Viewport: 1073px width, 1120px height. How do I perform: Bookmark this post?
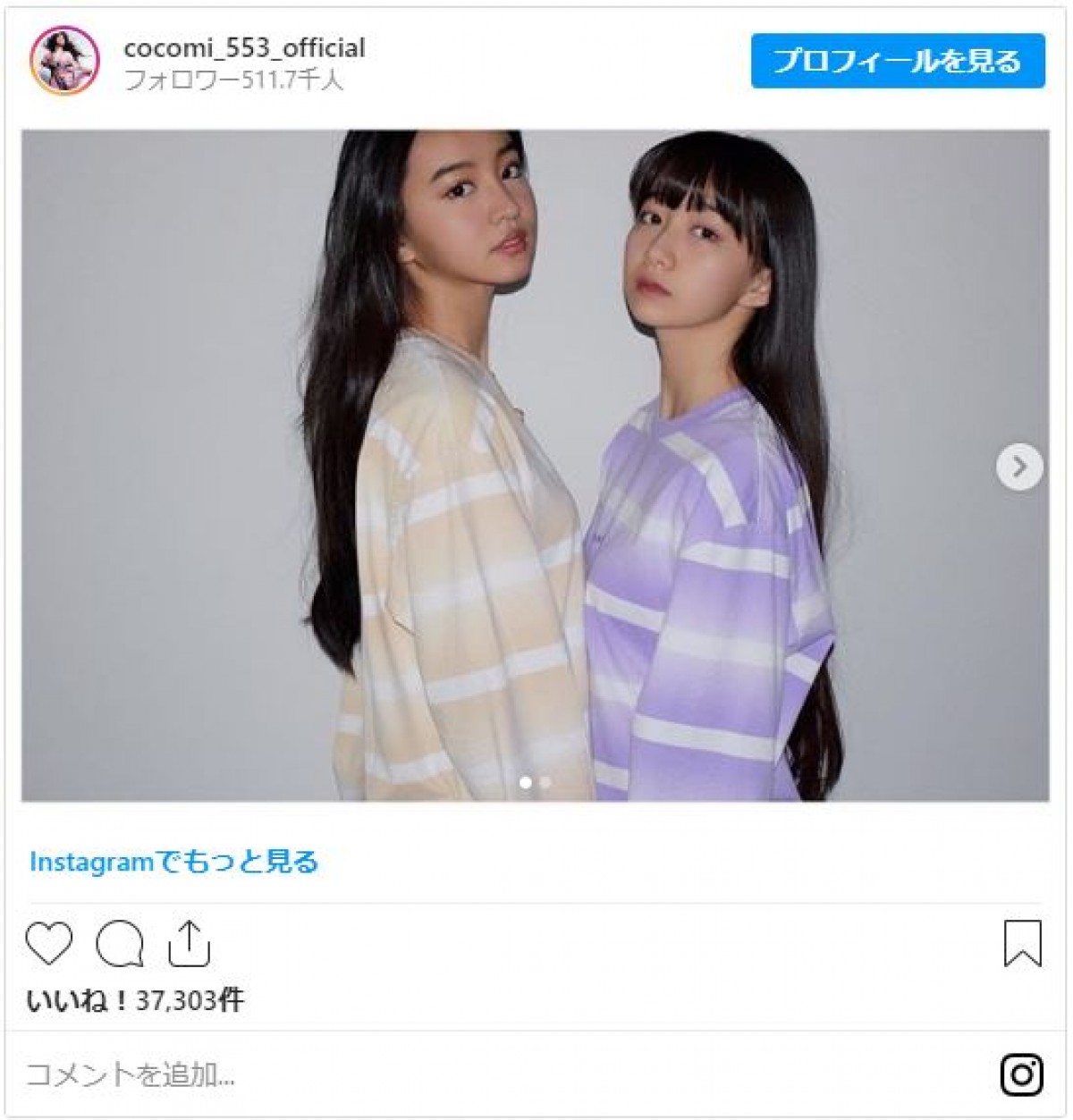click(x=1022, y=944)
